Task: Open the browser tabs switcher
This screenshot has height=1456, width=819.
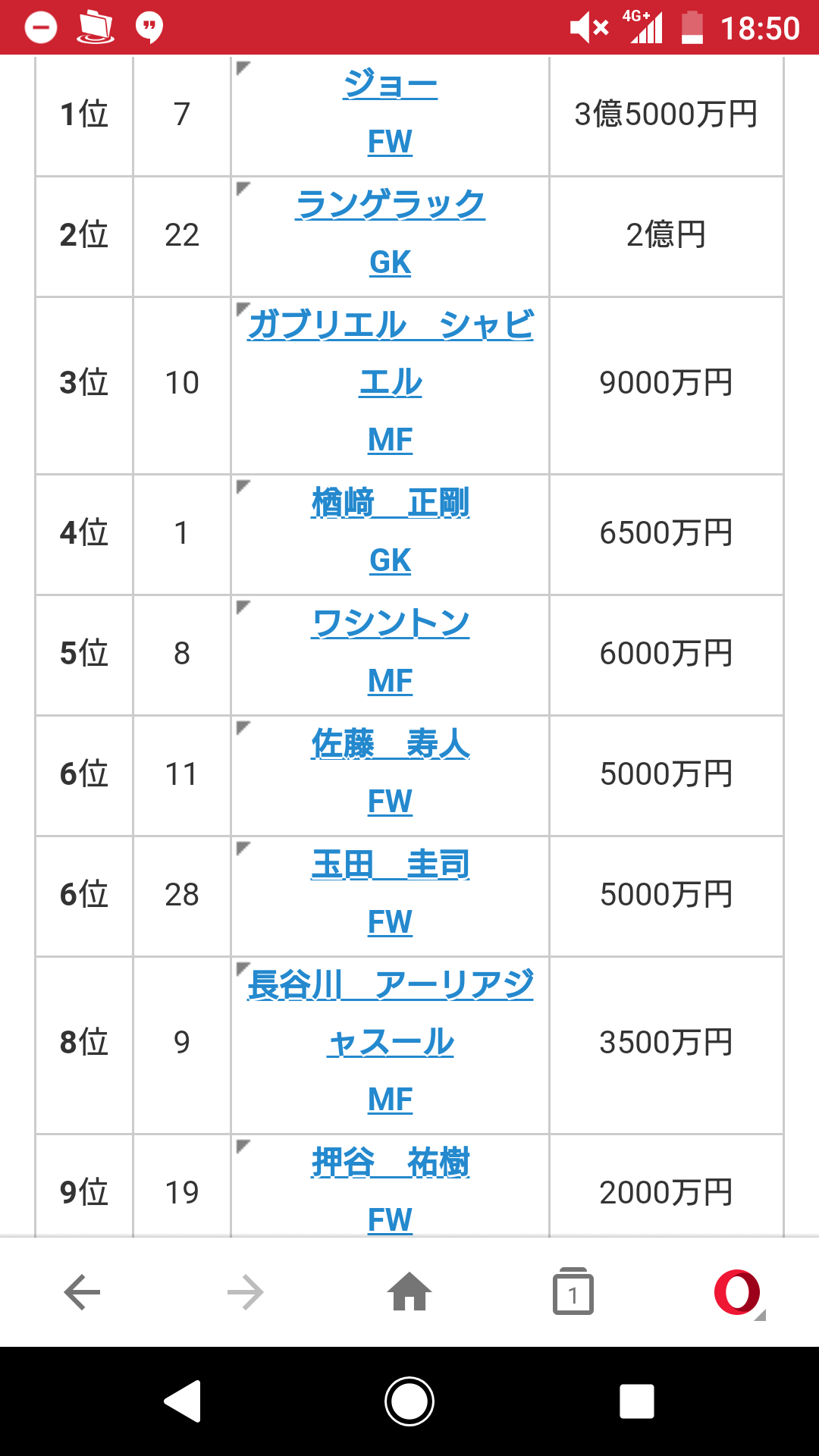Action: click(573, 1292)
